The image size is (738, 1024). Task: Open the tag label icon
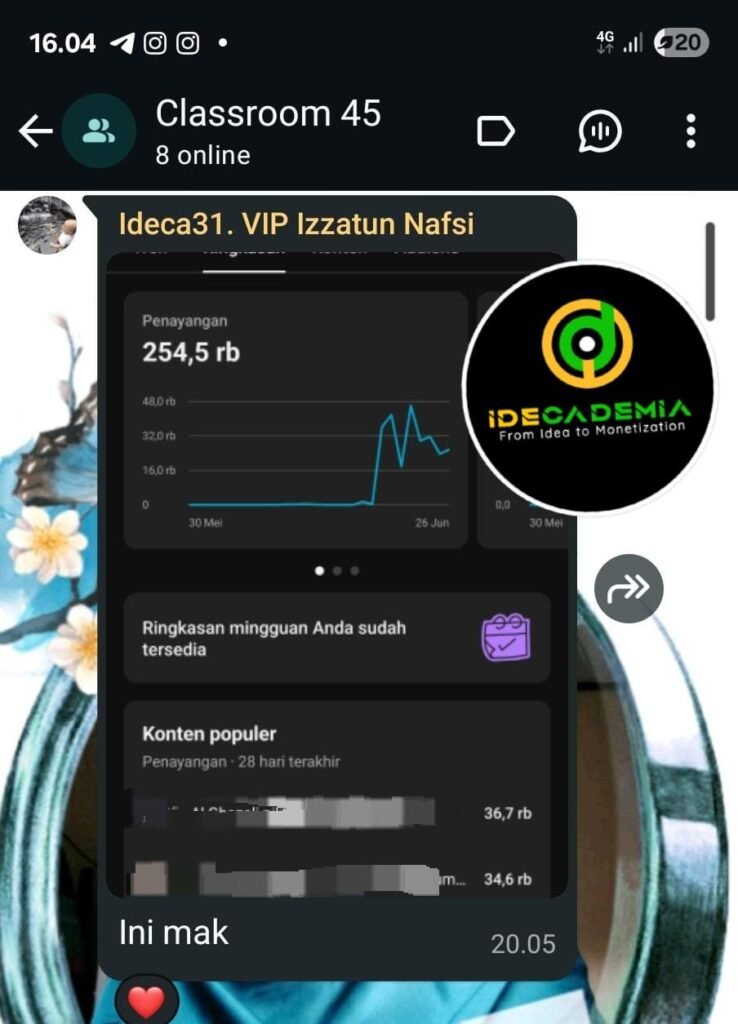tap(495, 131)
